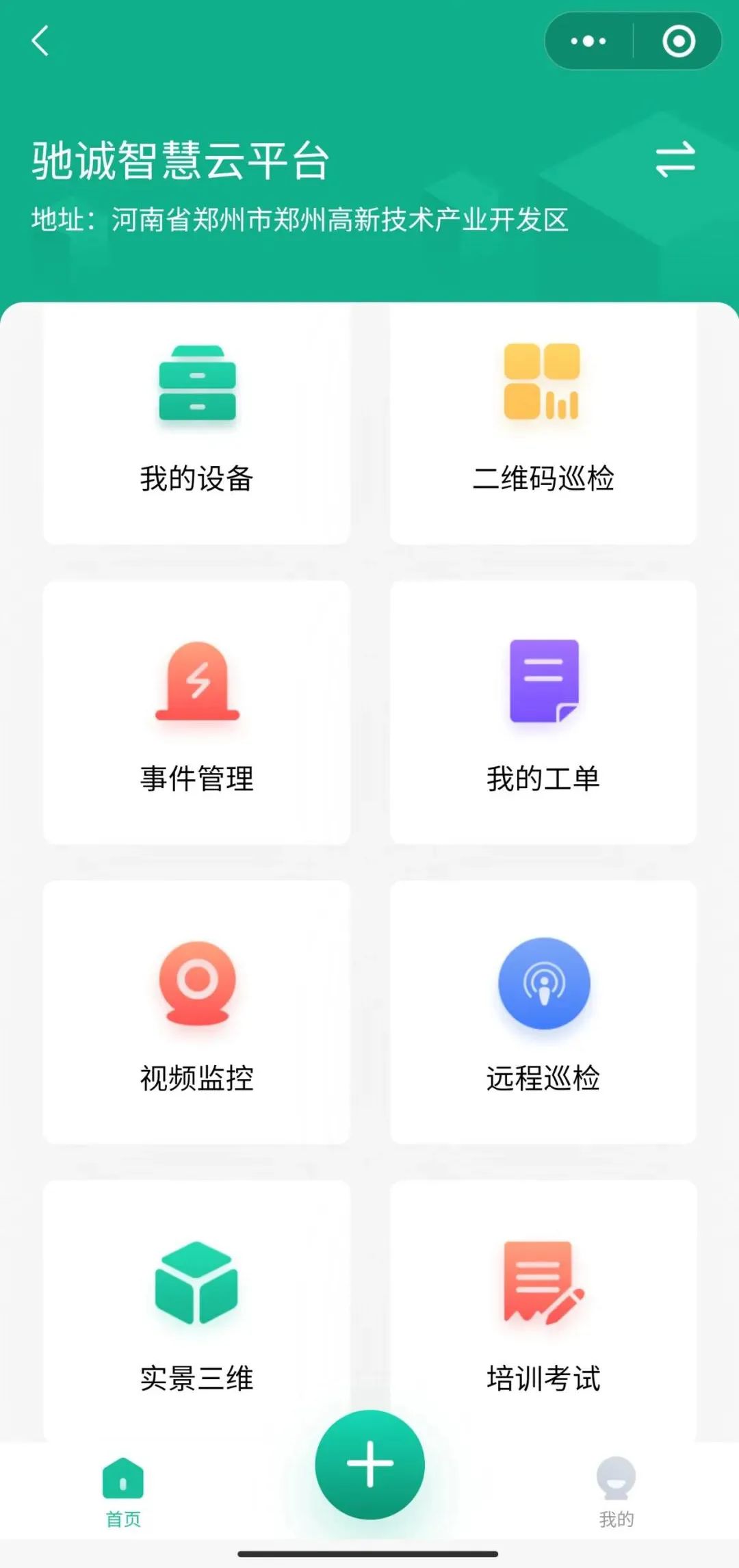Switch to the 我的 tab

tap(616, 1493)
